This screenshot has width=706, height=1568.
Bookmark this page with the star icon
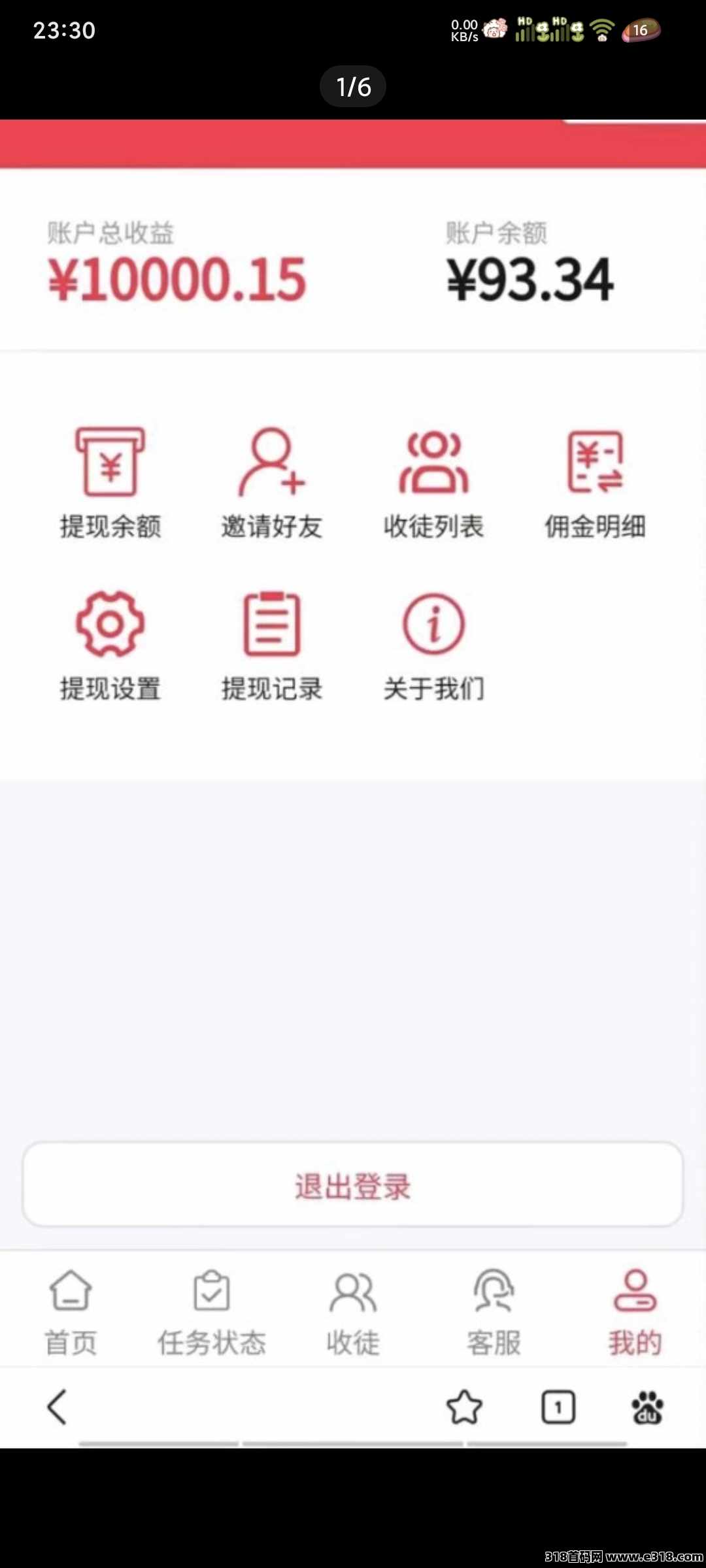(464, 1407)
